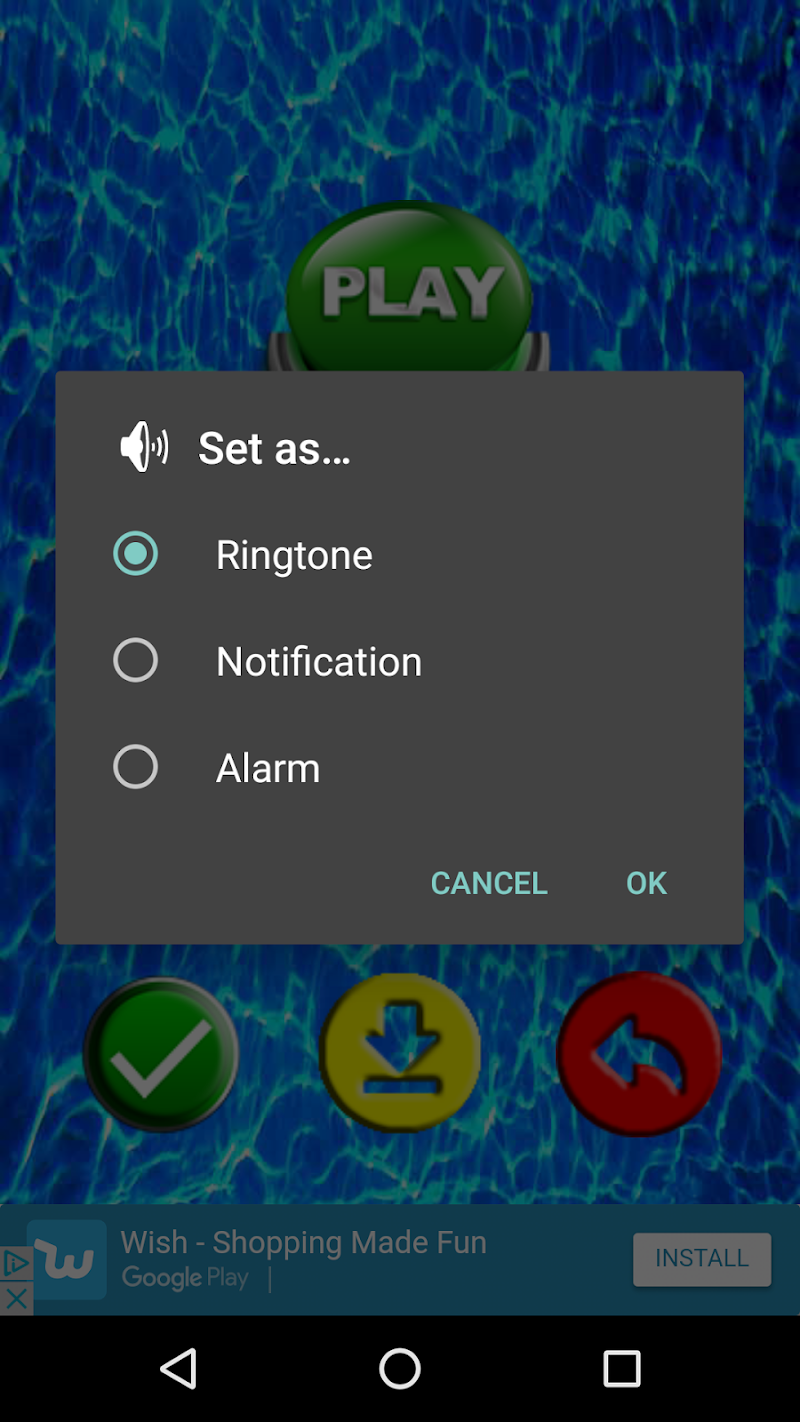
Task: Cancel the Set as dialog
Action: pos(488,883)
